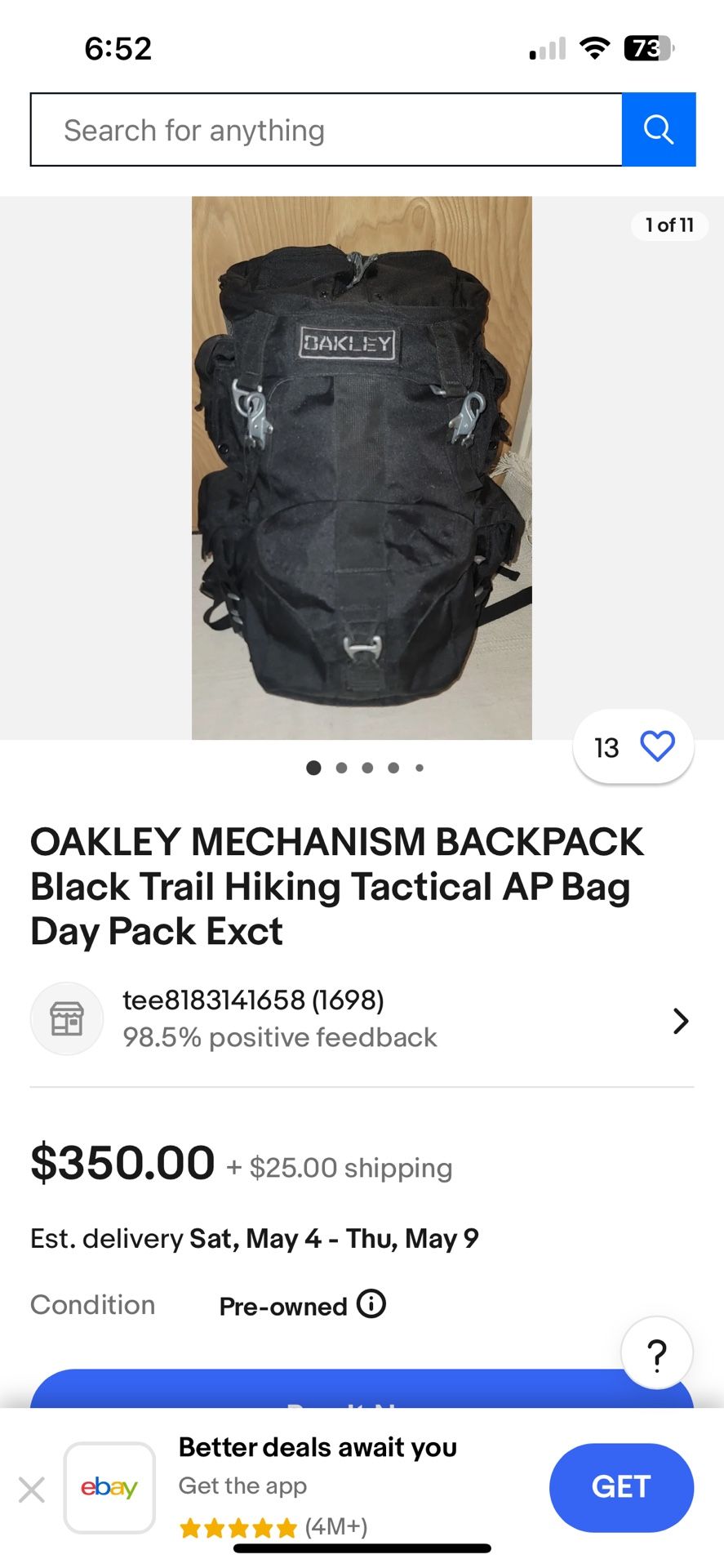Open seller tee8183141658 profile row

(362, 1019)
